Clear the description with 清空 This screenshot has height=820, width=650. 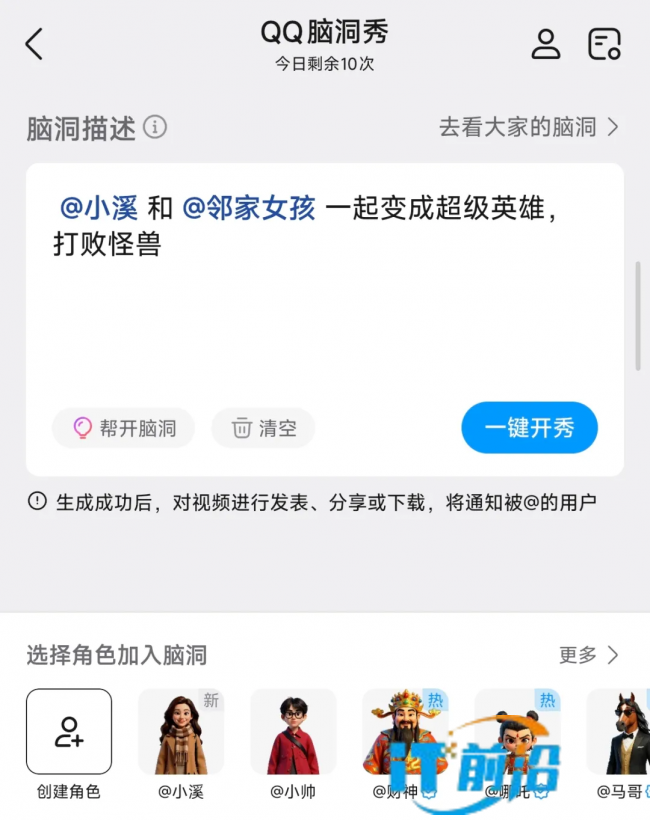(x=263, y=428)
